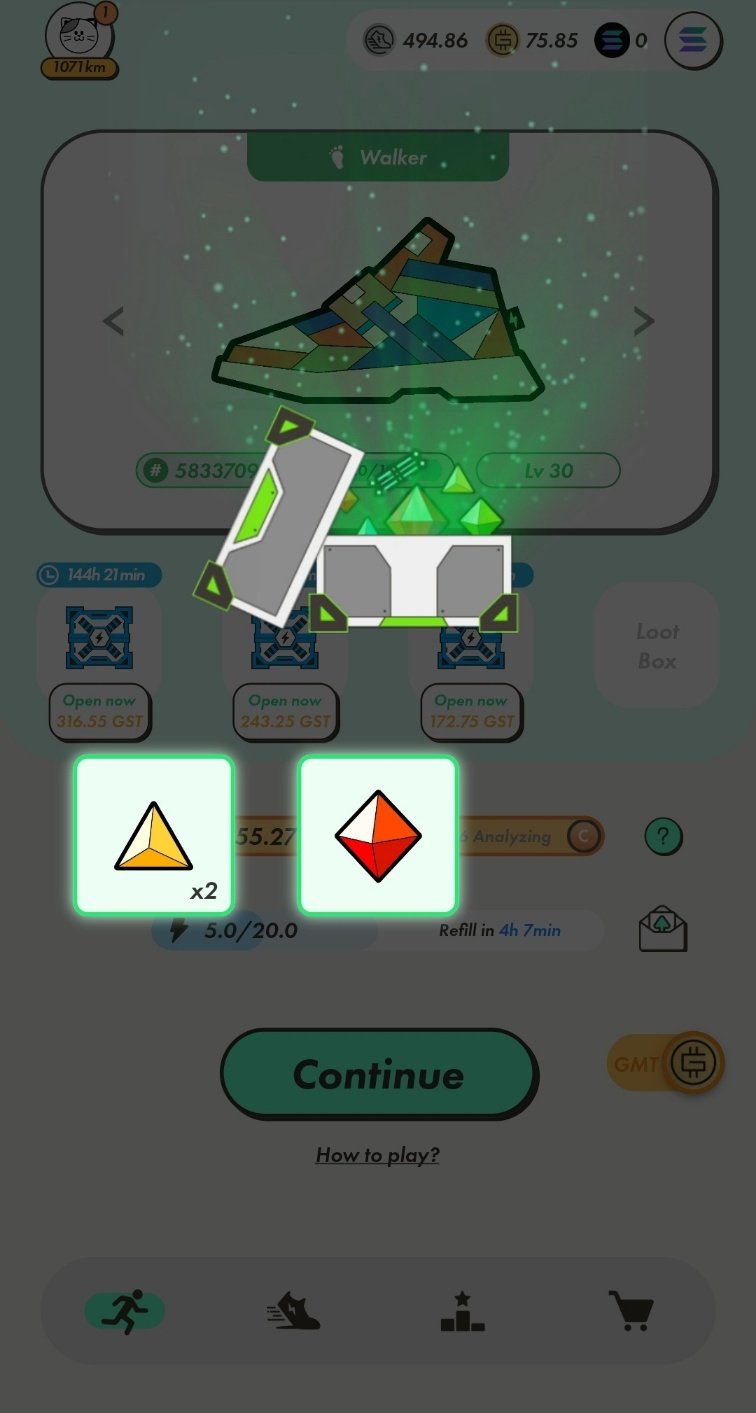
Task: Switch to the leaderboard podium tab
Action: pos(462,1311)
